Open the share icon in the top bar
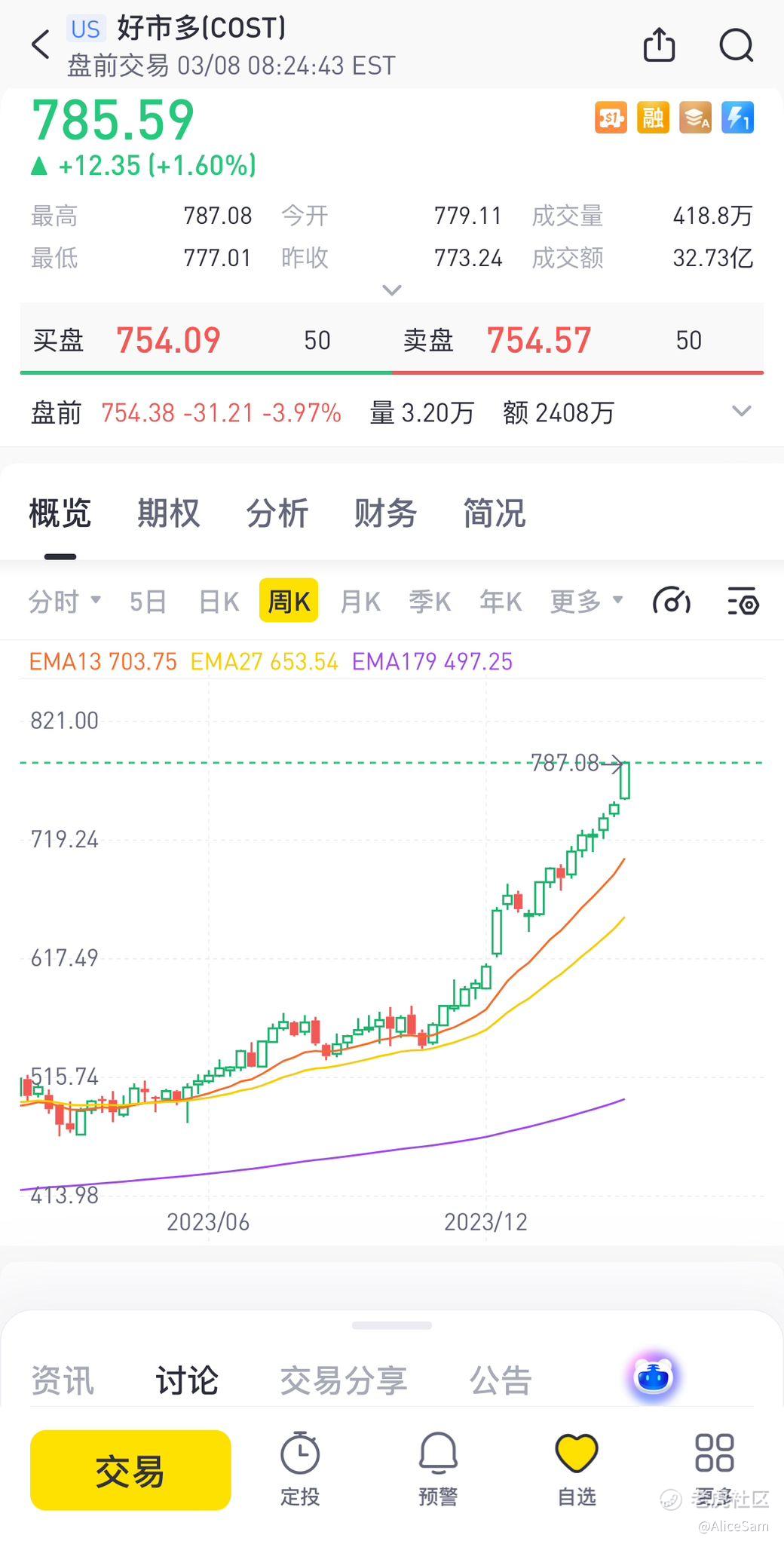 (659, 45)
